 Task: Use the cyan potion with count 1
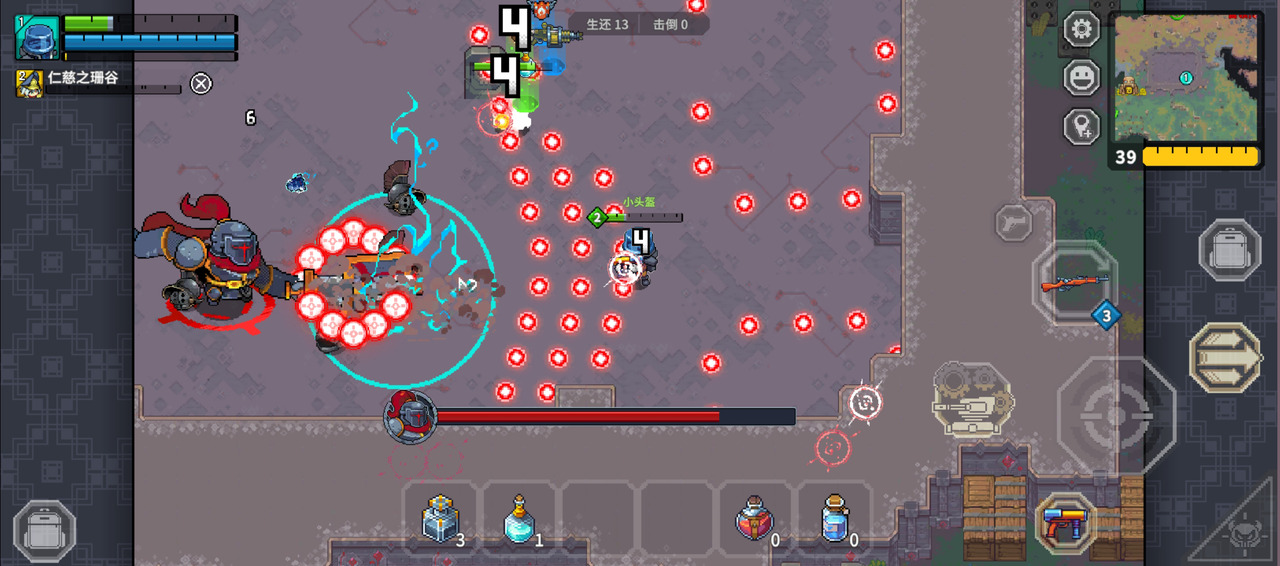tap(519, 520)
